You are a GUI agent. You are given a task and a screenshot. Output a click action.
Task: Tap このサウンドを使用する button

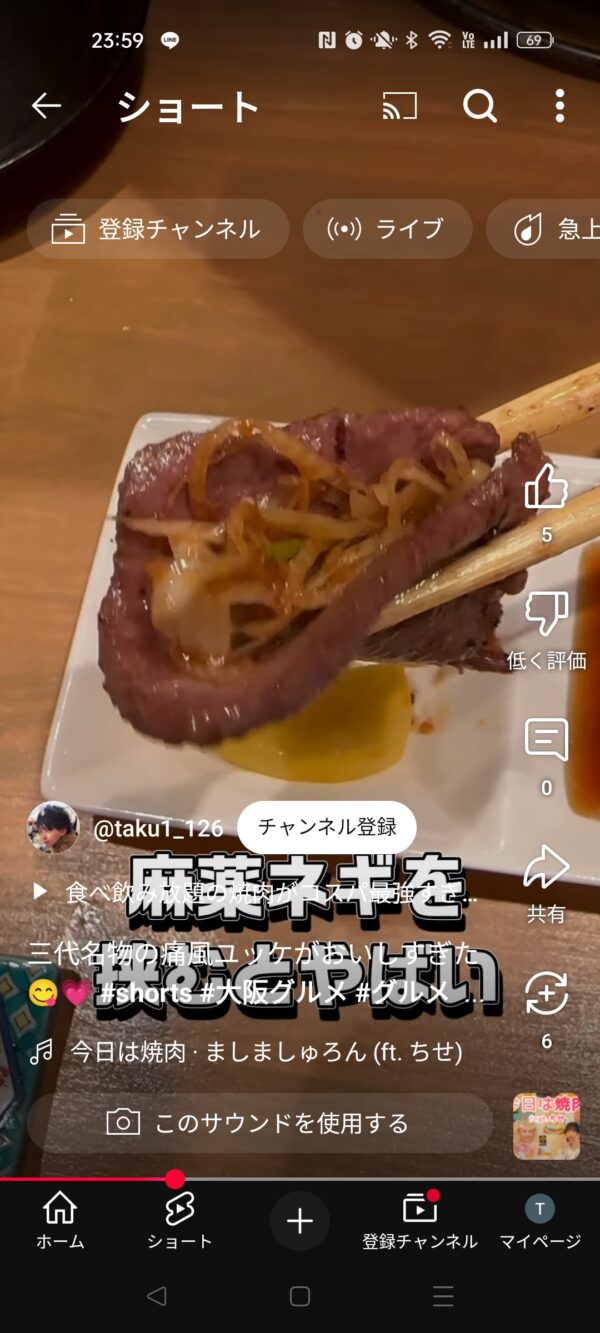coord(260,1123)
